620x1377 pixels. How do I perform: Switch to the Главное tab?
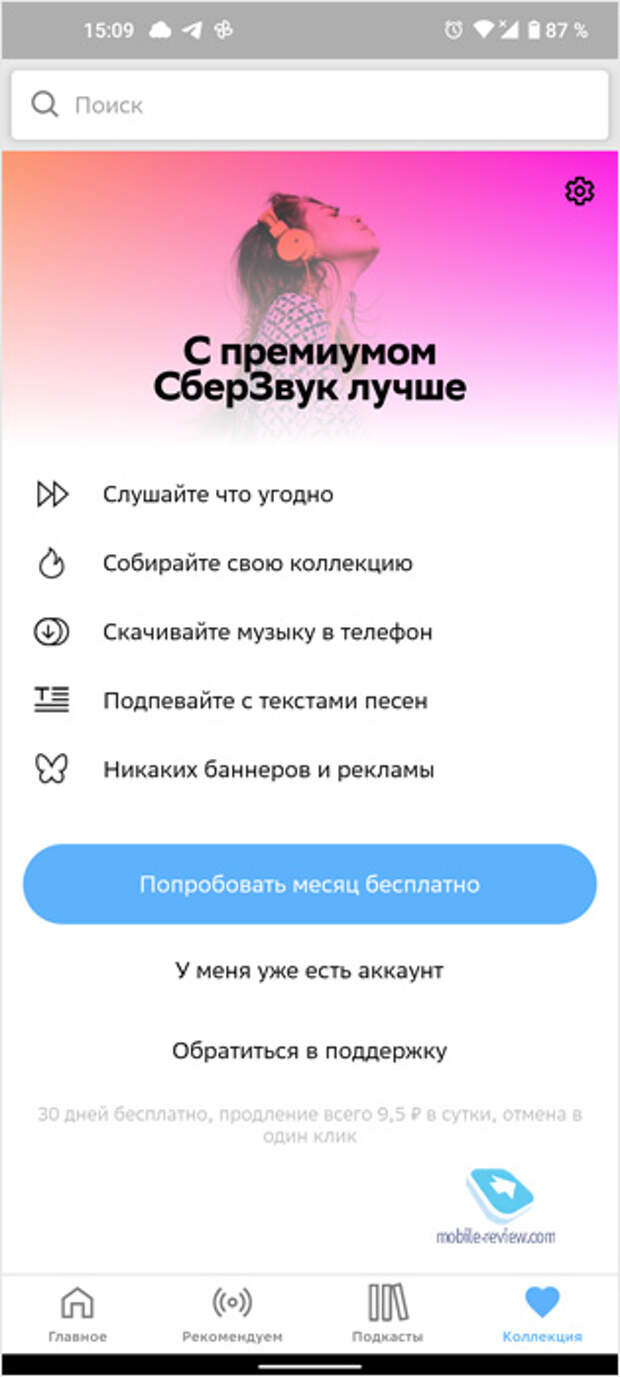[x=77, y=1314]
